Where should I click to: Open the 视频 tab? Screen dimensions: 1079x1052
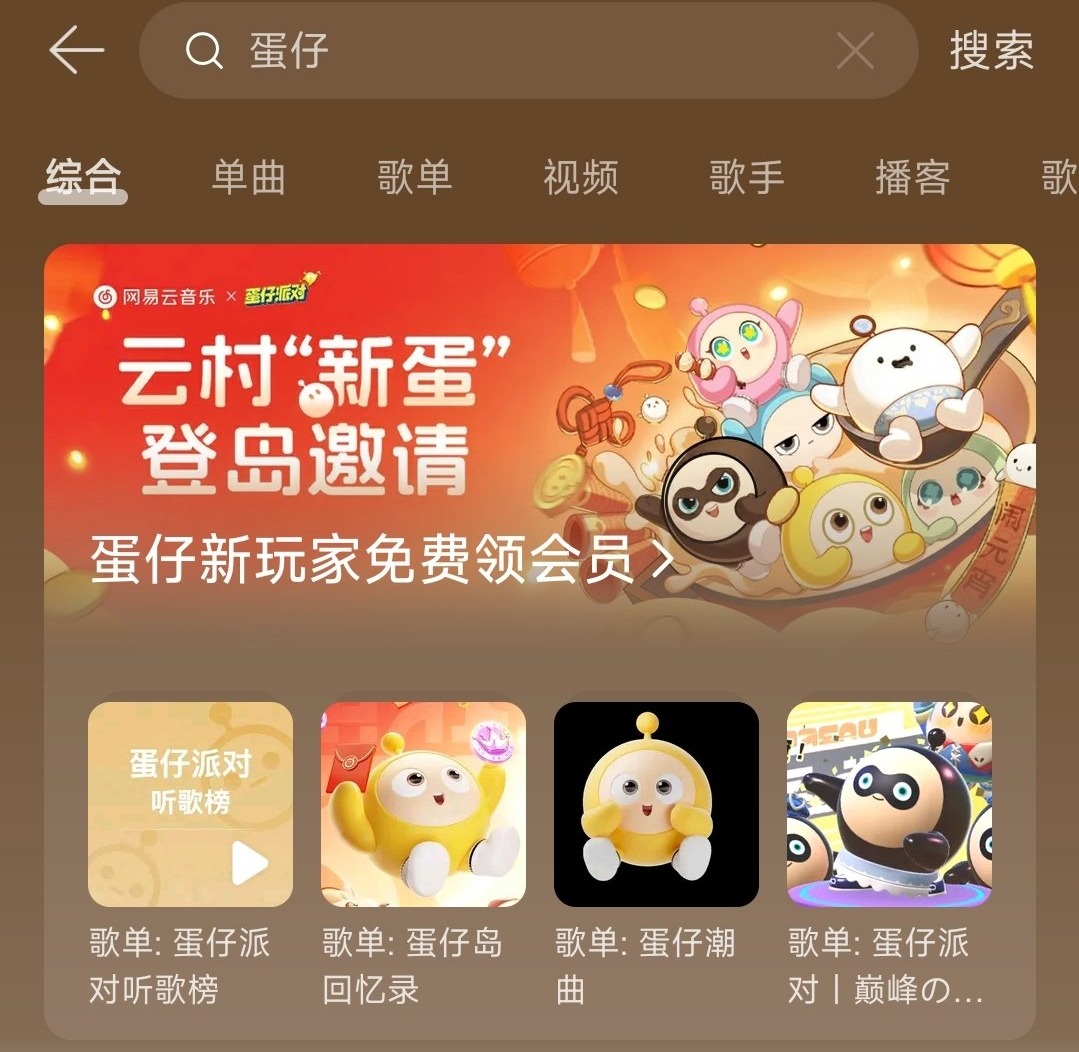click(581, 177)
